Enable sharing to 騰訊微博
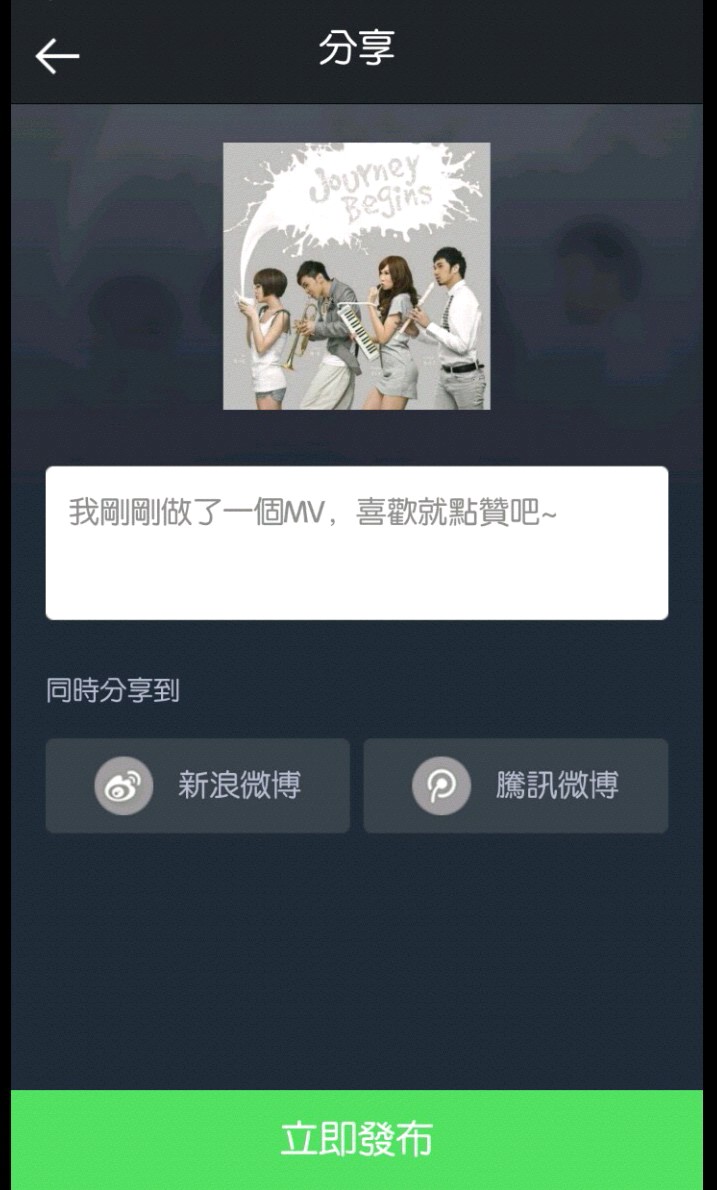 516,786
